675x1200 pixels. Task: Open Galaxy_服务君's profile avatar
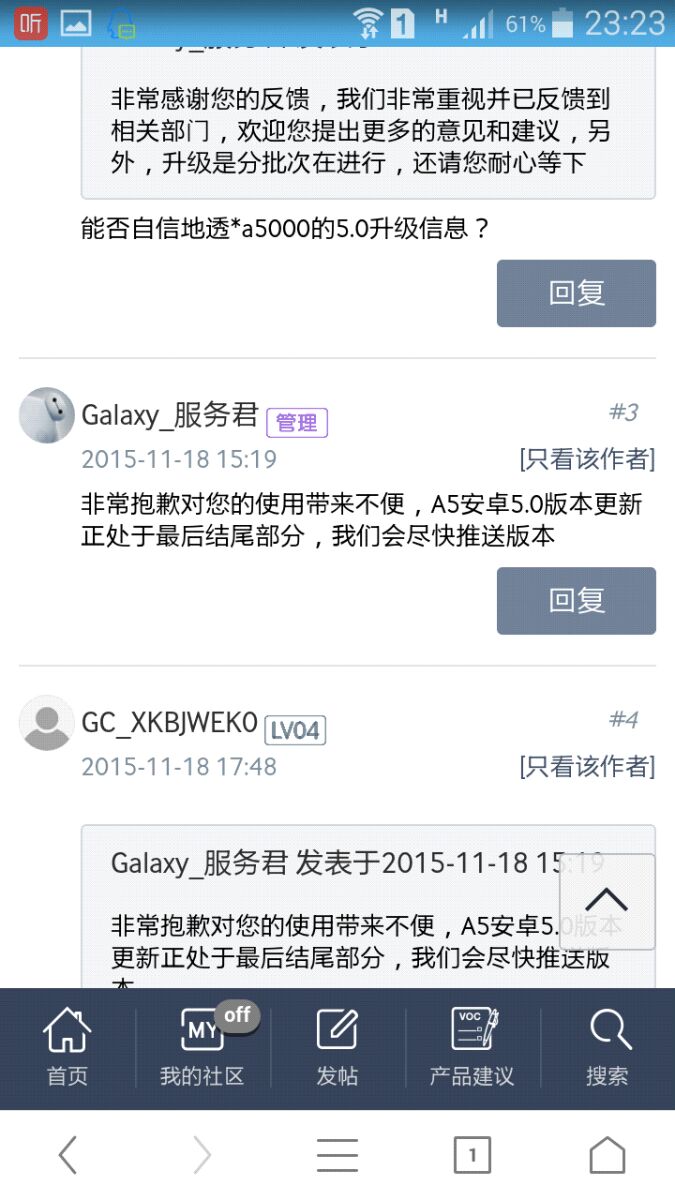tap(47, 415)
